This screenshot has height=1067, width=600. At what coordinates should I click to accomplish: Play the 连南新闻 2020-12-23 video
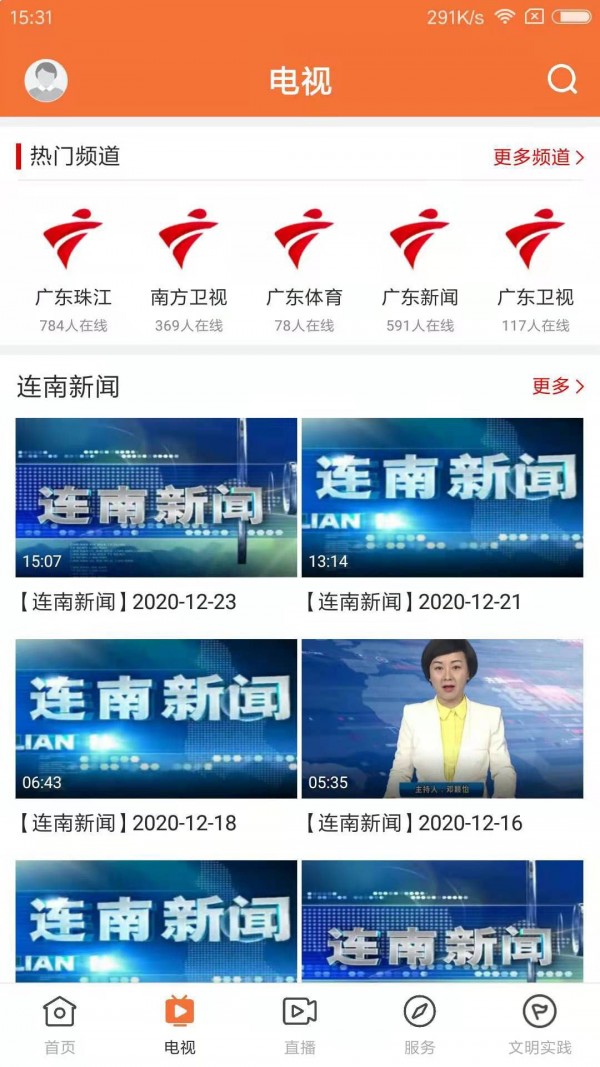[156, 498]
